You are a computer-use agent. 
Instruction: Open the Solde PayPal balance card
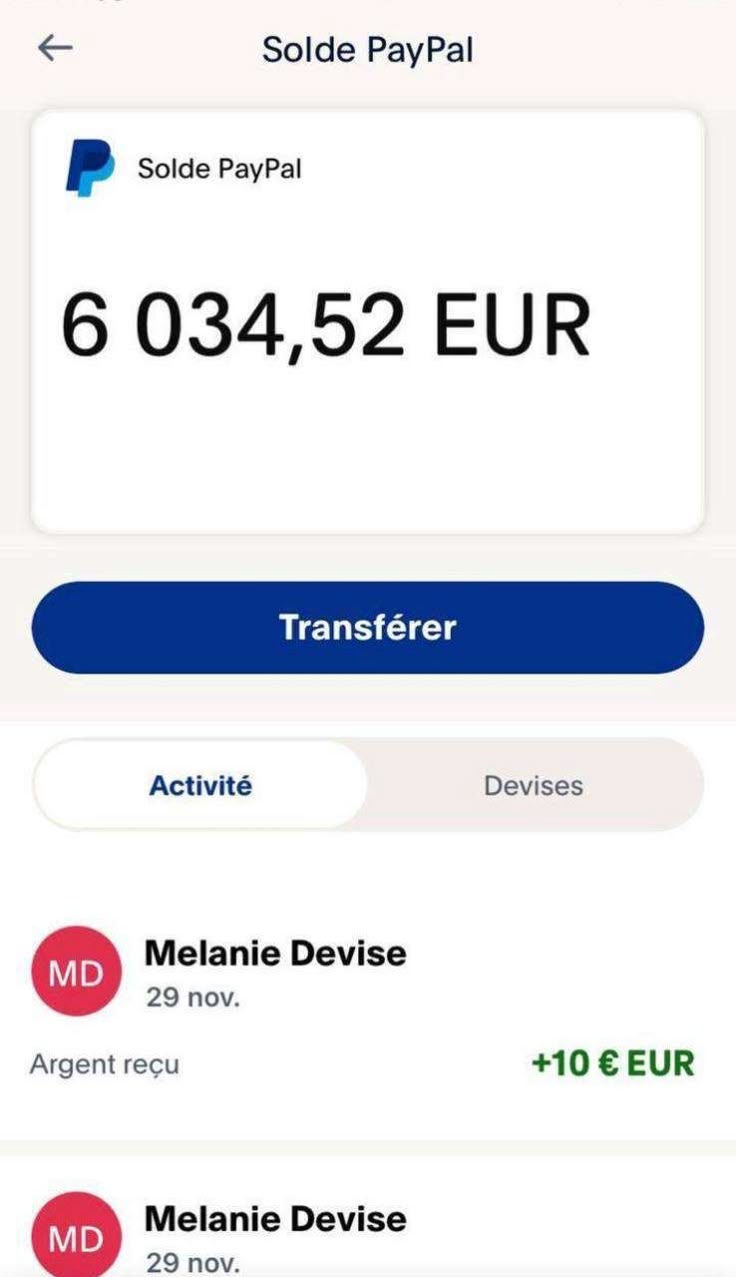tap(368, 320)
